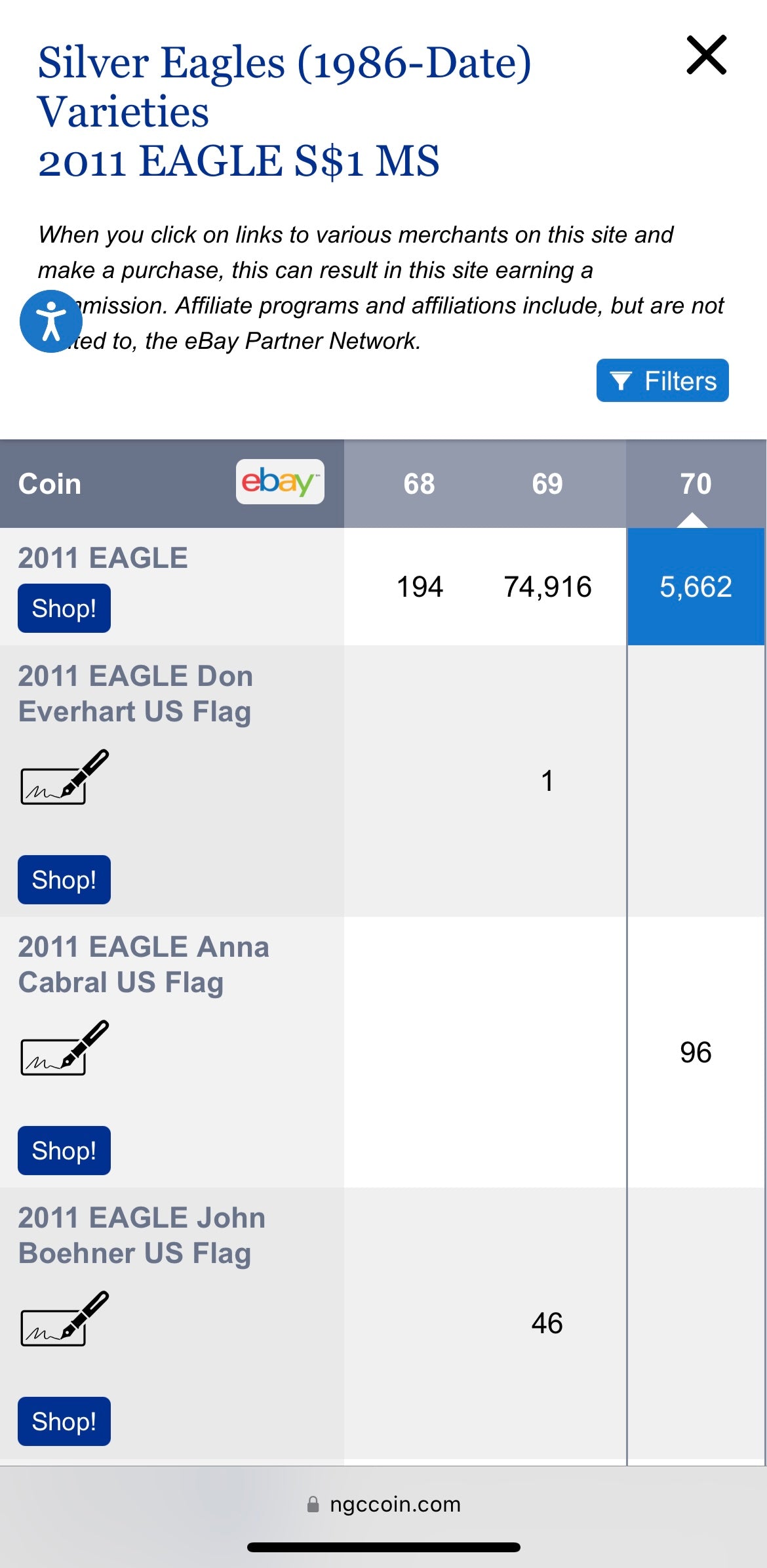
Task: Collapse the grade 69 column header
Action: click(x=547, y=483)
